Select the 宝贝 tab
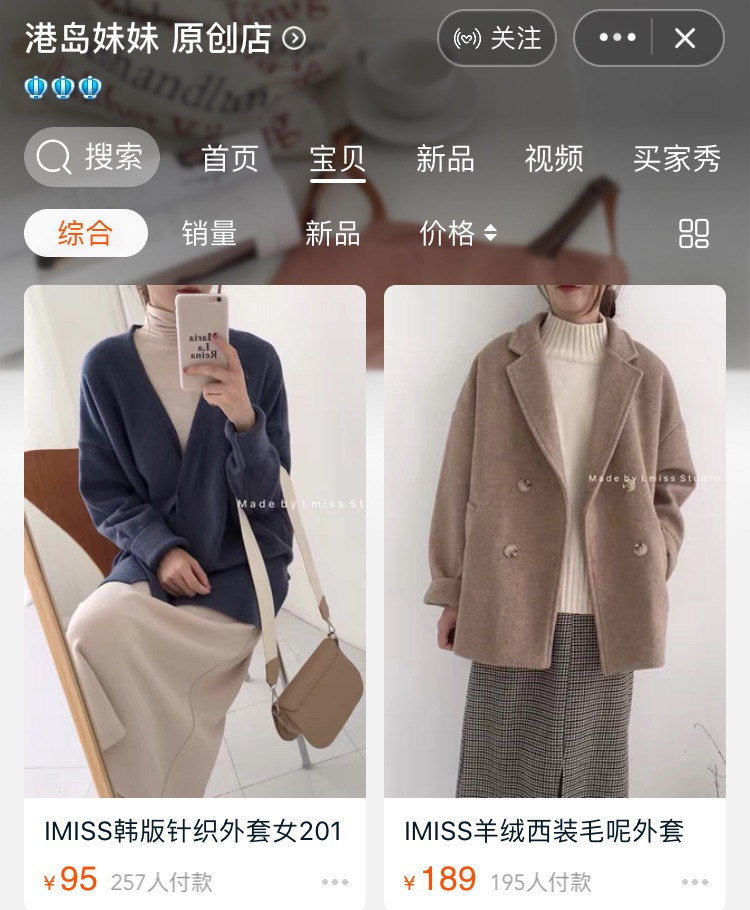Image resolution: width=750 pixels, height=910 pixels. click(338, 158)
